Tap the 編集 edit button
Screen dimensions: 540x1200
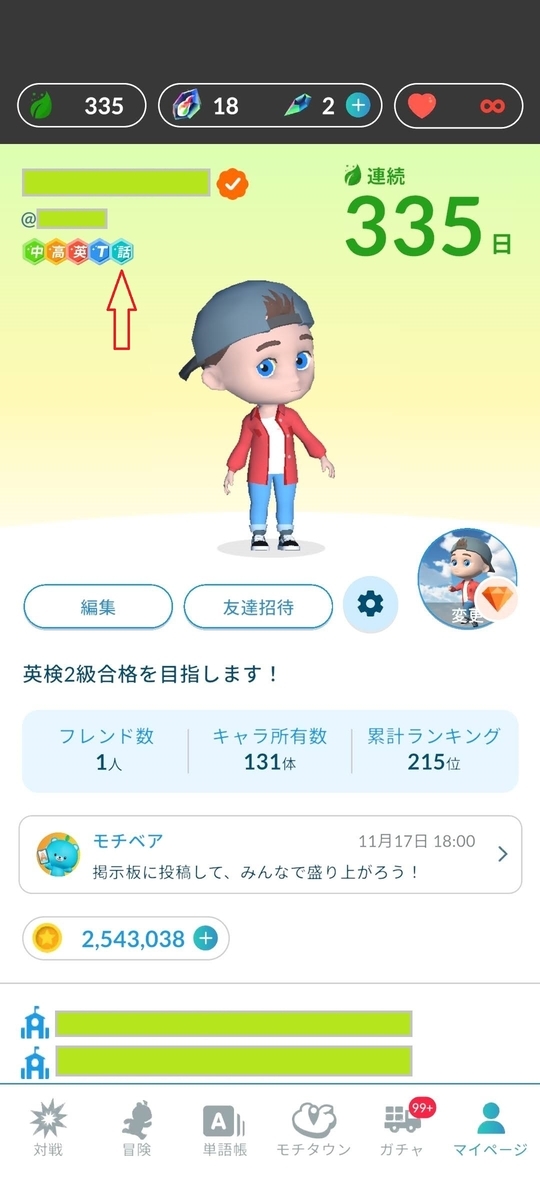click(98, 606)
